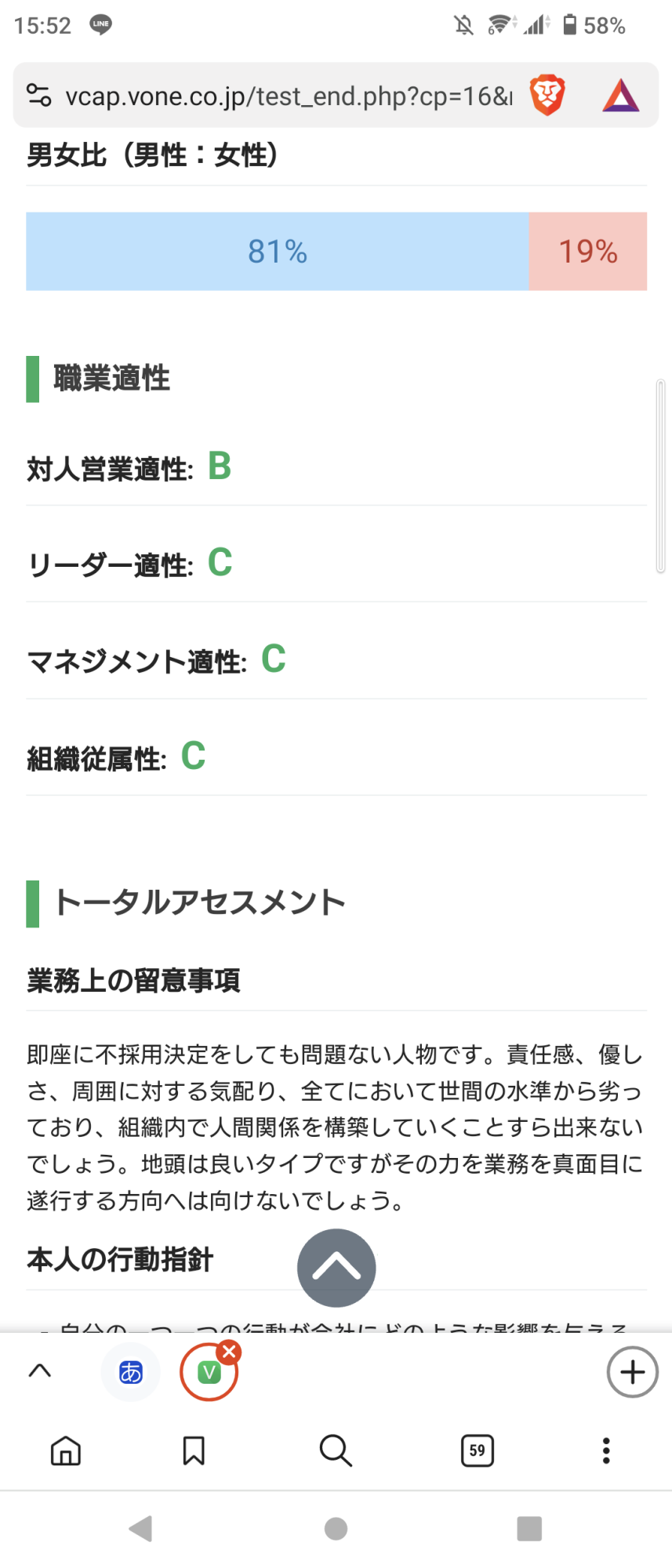Image resolution: width=672 pixels, height=1568 pixels.
Task: Select the V site tab icon
Action: pyautogui.click(x=209, y=1372)
